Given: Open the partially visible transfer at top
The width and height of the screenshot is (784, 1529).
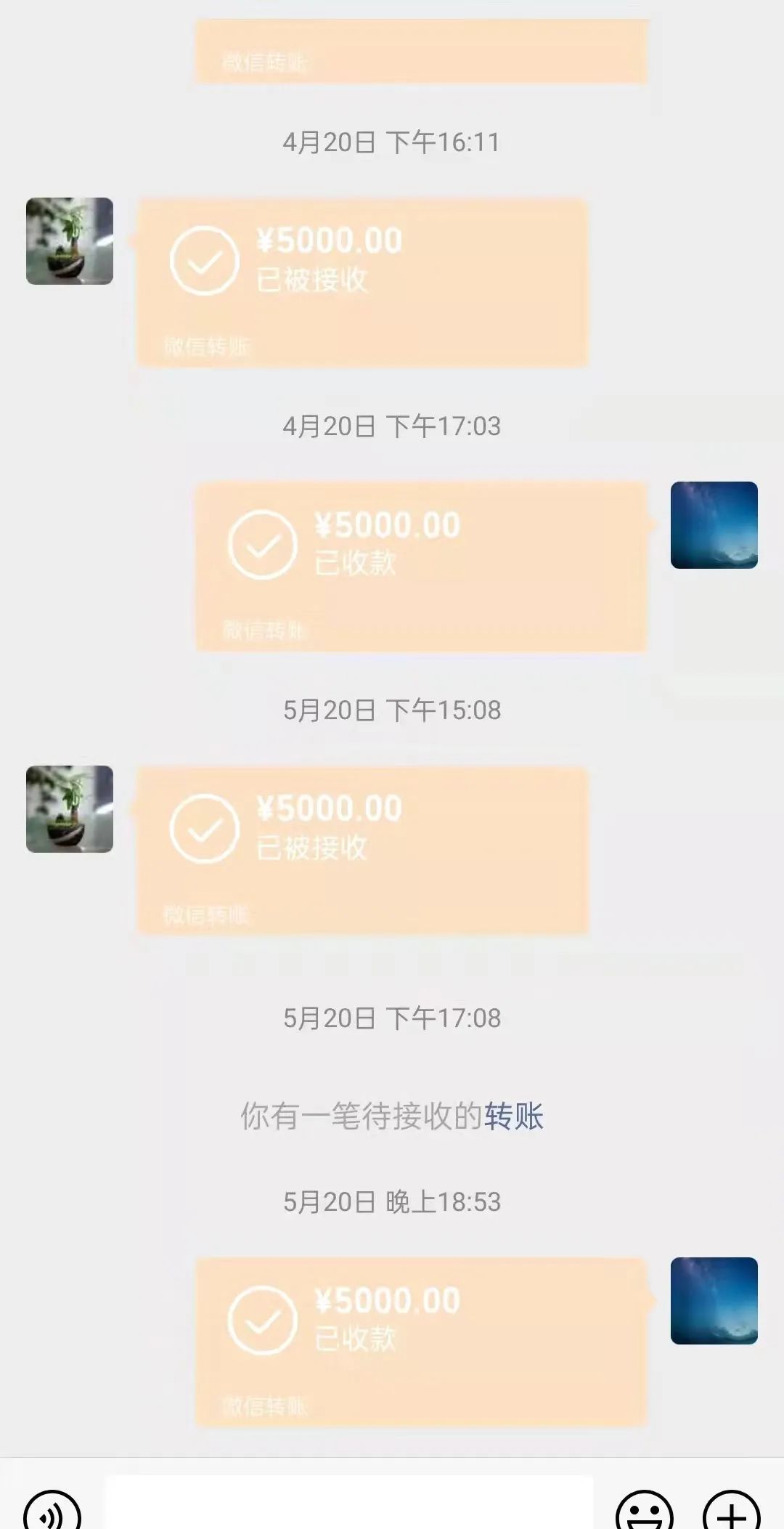Looking at the screenshot, I should coord(421,51).
